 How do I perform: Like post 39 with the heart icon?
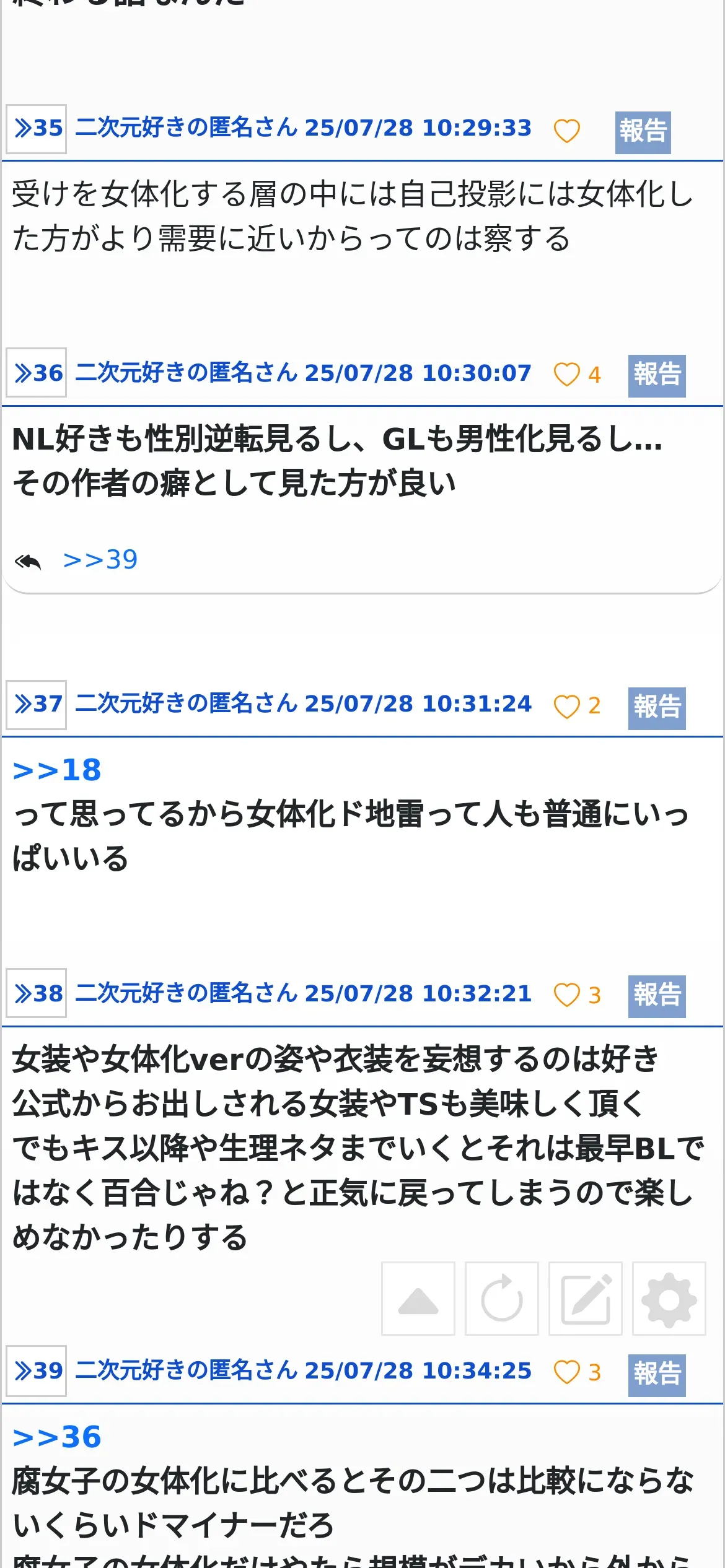click(x=566, y=1372)
